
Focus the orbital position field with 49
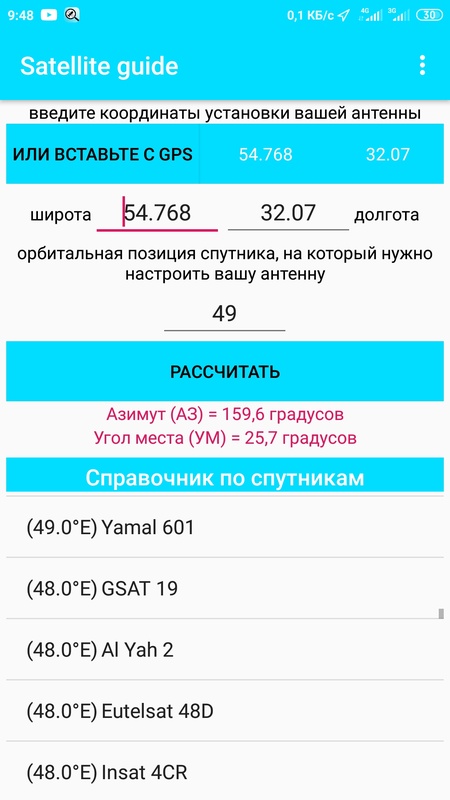[224, 314]
